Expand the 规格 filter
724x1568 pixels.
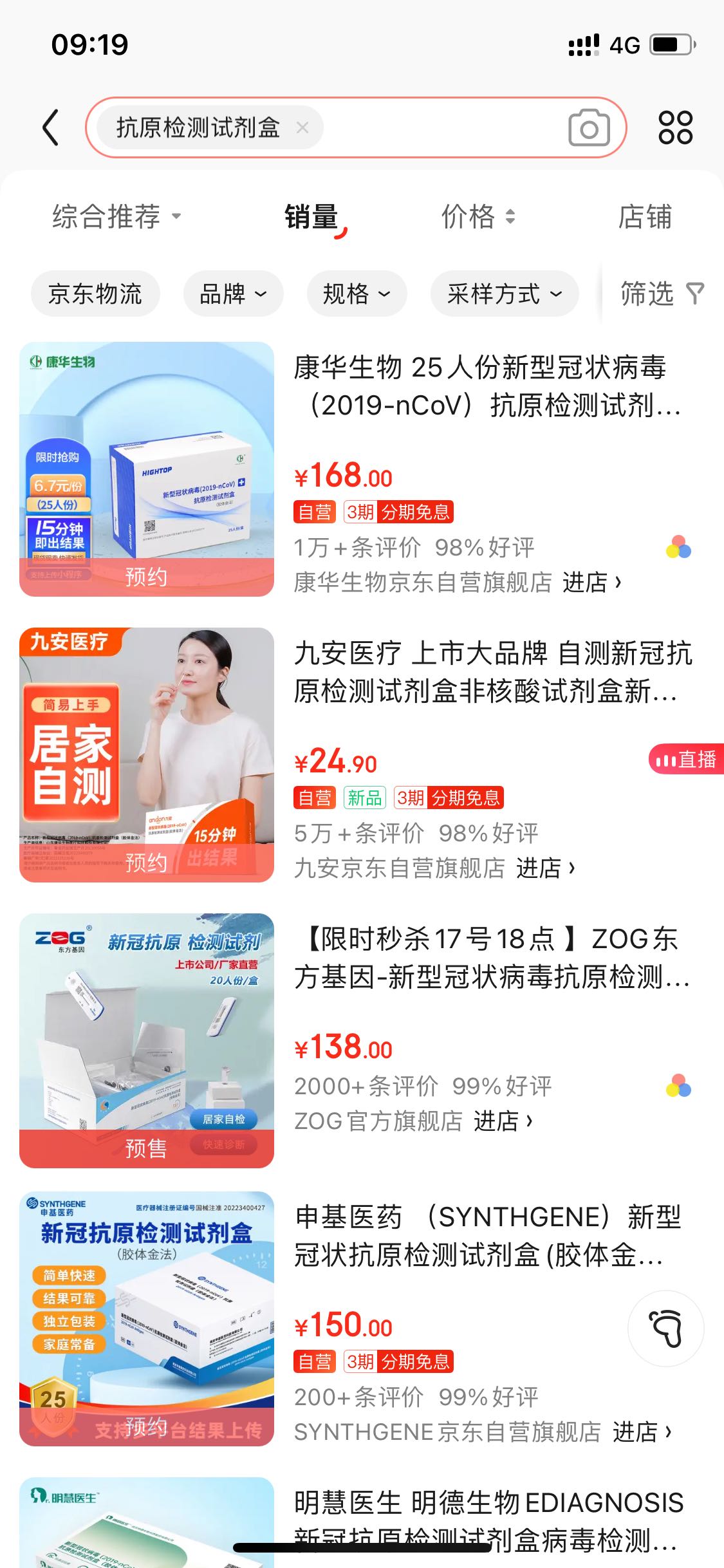(x=357, y=294)
